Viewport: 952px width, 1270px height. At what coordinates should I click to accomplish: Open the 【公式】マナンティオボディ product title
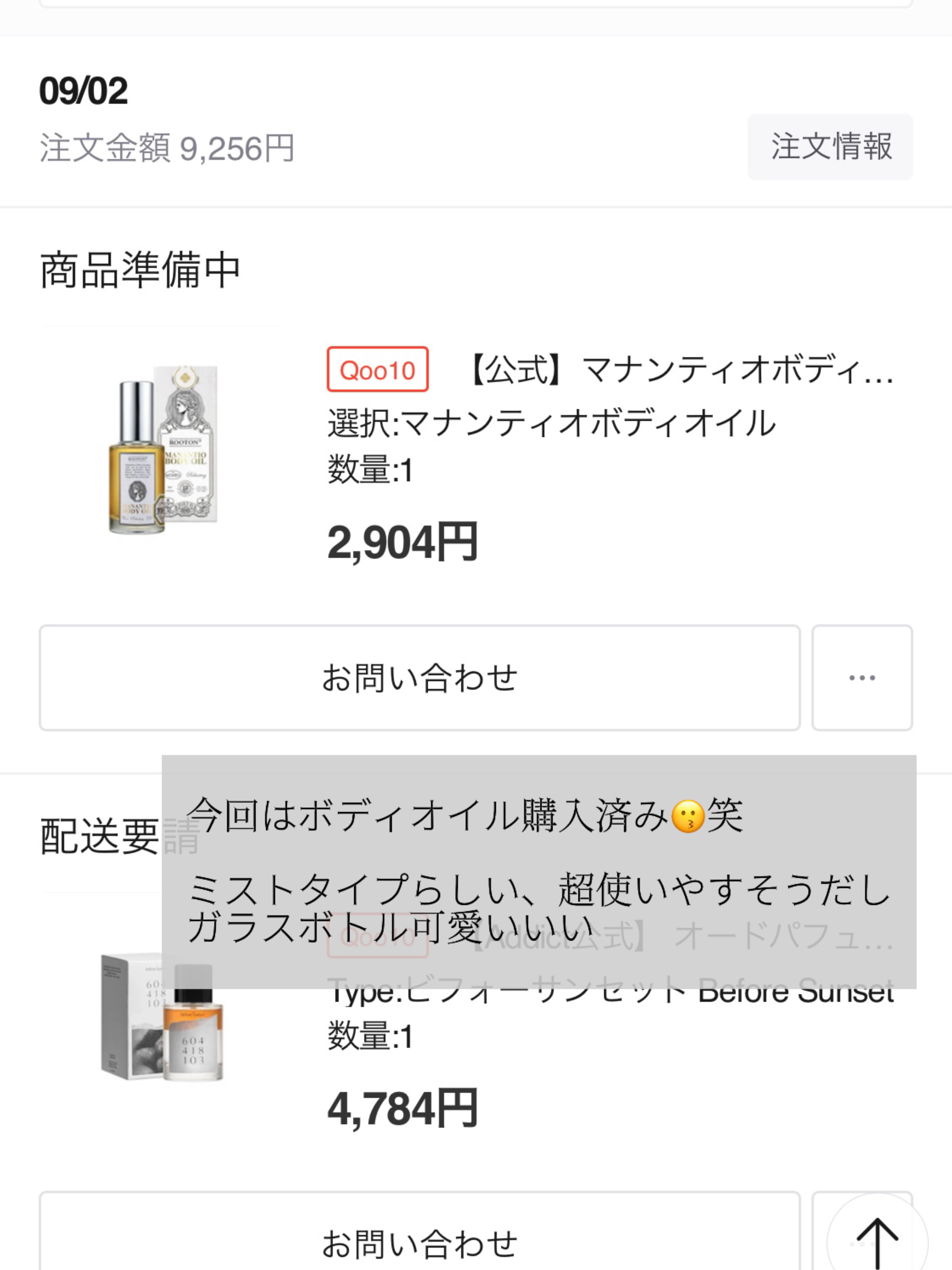pos(680,370)
